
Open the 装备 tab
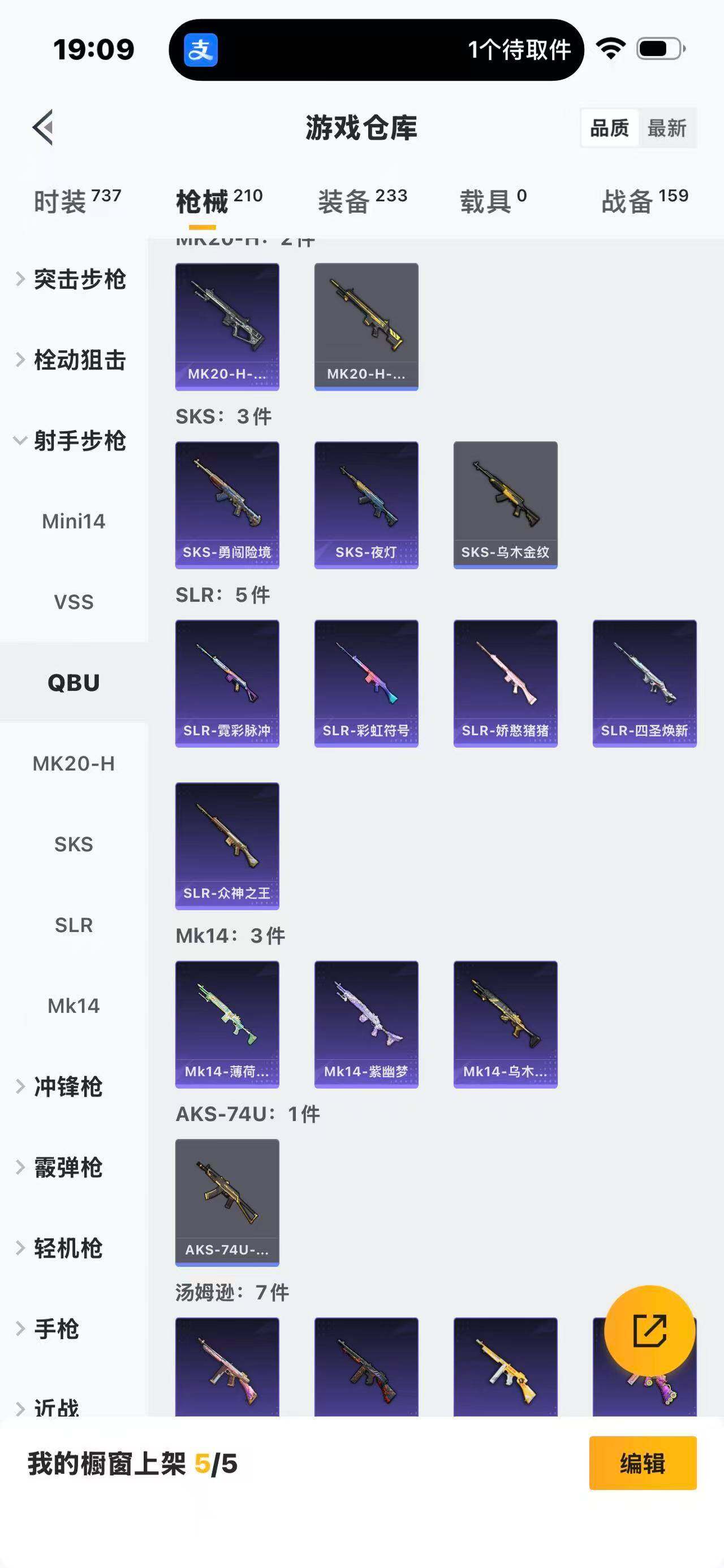point(361,201)
